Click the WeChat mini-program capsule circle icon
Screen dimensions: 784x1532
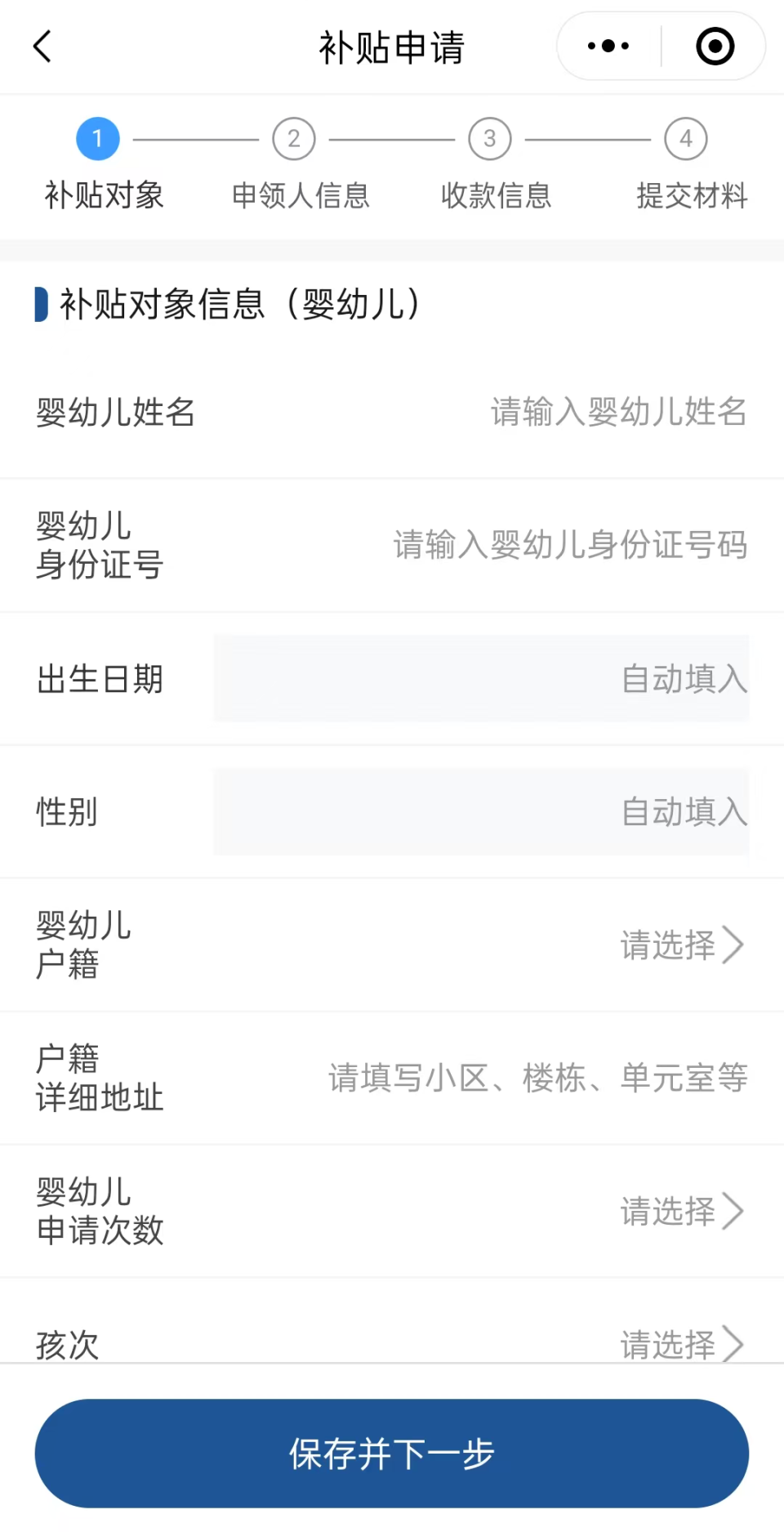[715, 47]
